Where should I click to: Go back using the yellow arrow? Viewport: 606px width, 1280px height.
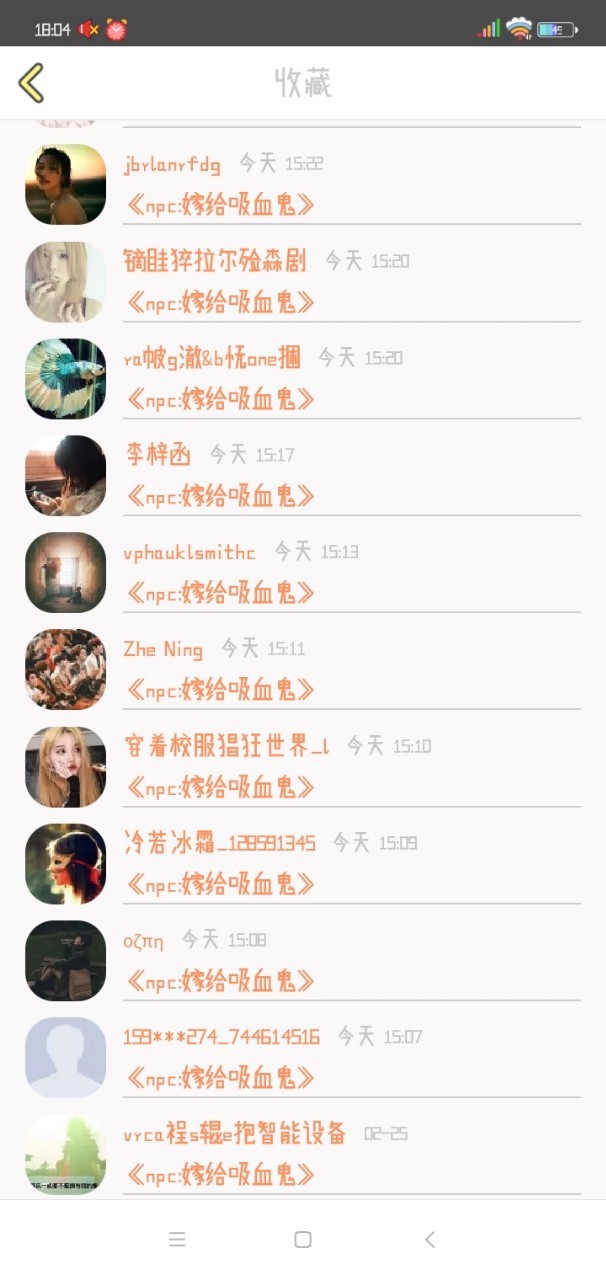pyautogui.click(x=31, y=83)
